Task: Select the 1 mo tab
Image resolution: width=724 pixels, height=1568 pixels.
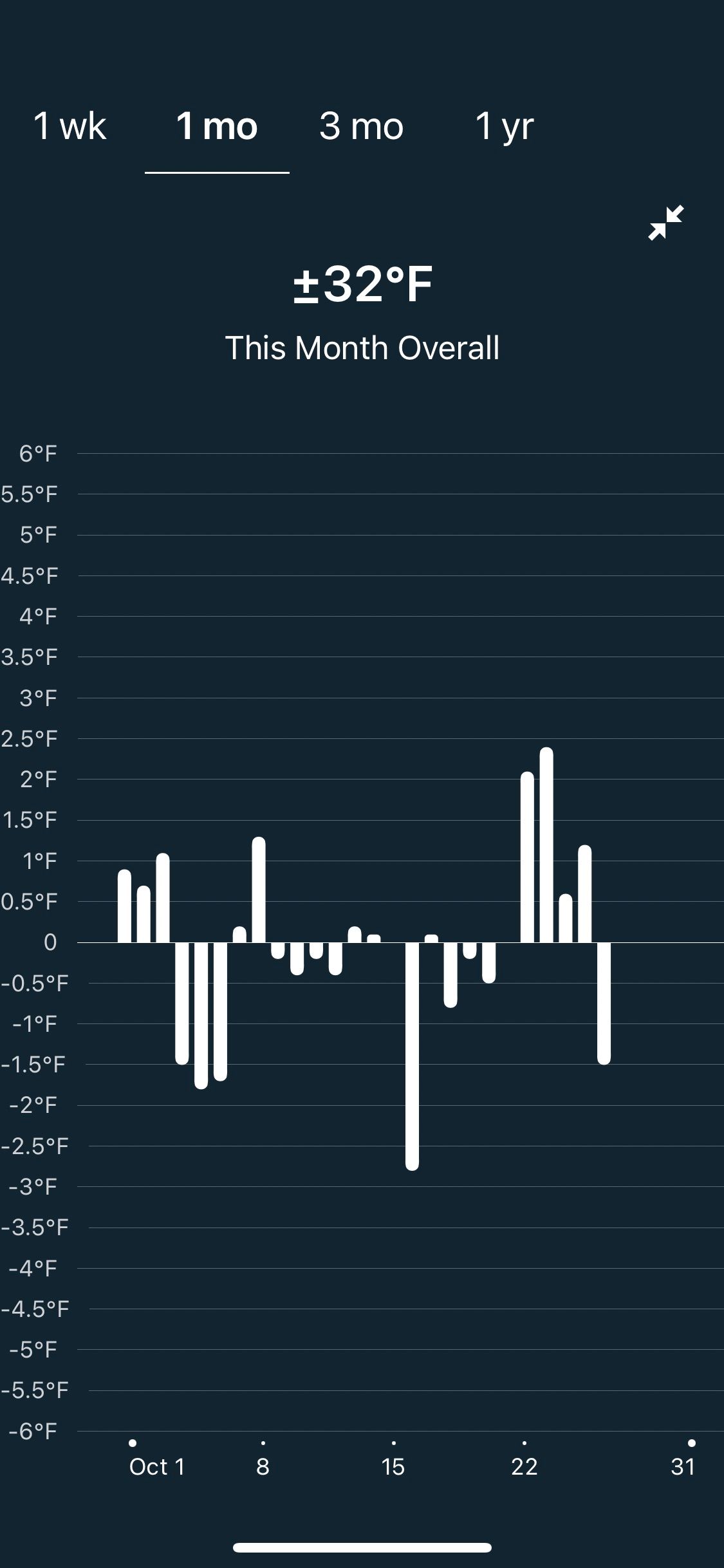Action: (x=217, y=126)
